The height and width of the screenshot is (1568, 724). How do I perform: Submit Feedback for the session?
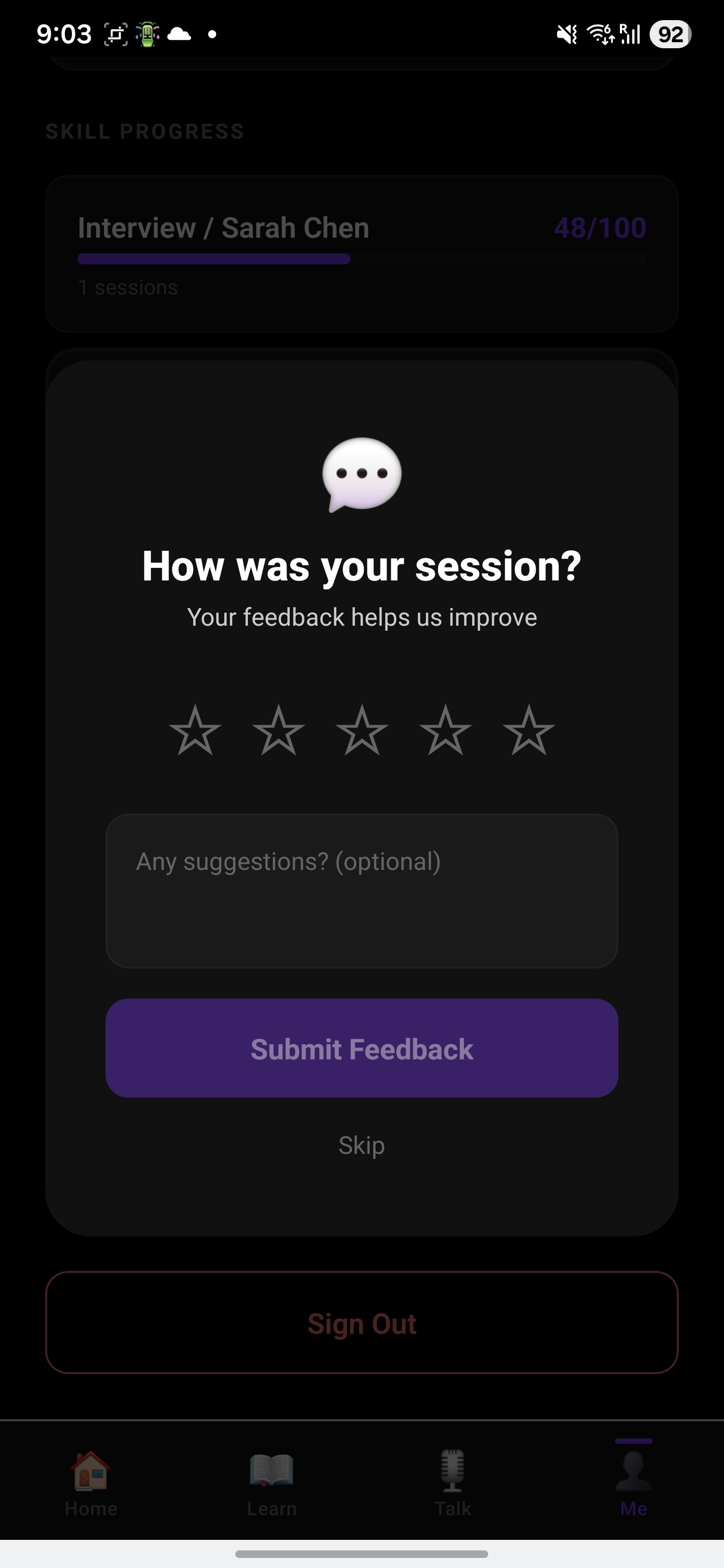(361, 1048)
